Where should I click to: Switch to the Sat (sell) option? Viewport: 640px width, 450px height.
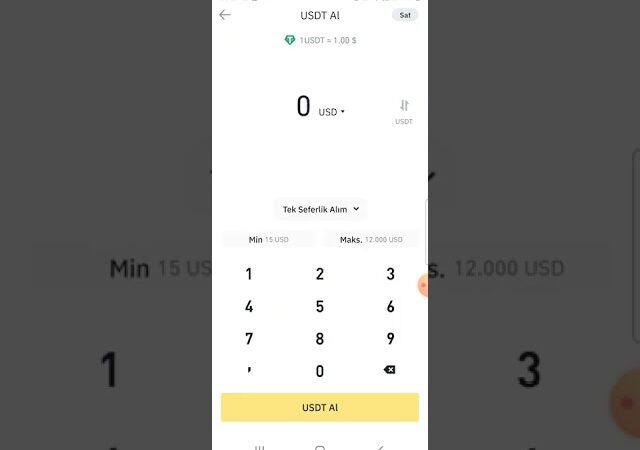405,15
